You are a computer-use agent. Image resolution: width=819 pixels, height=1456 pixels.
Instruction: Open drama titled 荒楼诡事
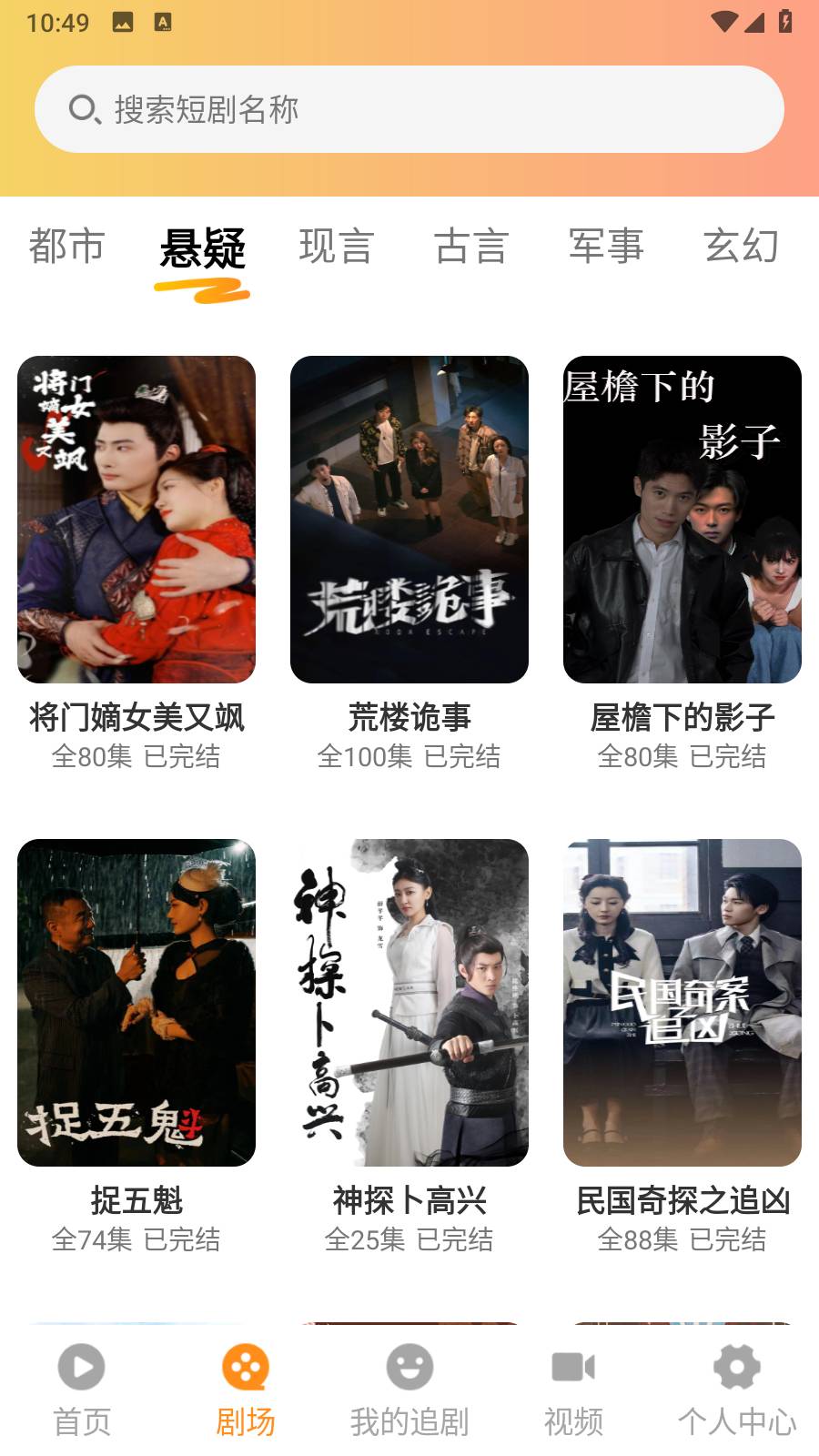[409, 521]
